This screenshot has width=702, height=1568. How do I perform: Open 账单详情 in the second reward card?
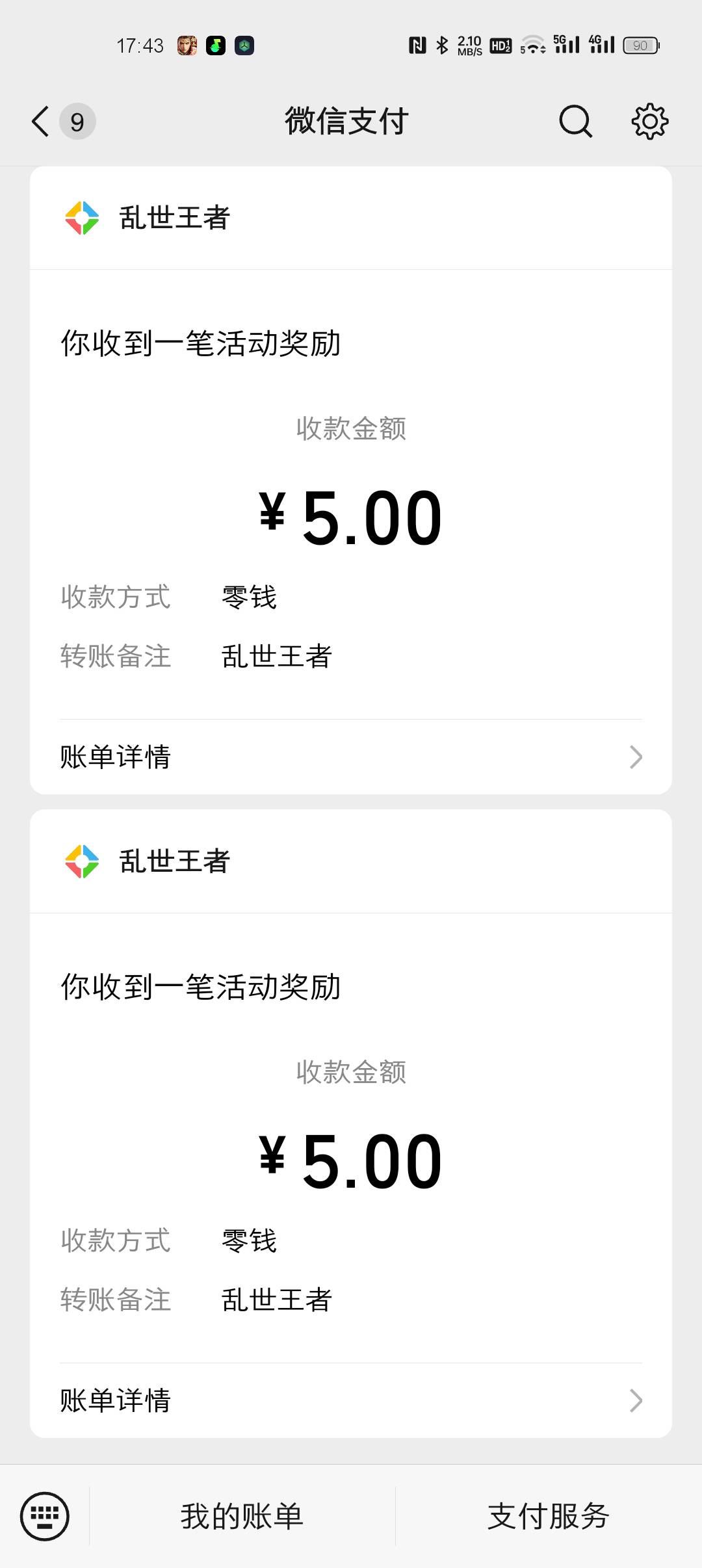[x=351, y=1400]
